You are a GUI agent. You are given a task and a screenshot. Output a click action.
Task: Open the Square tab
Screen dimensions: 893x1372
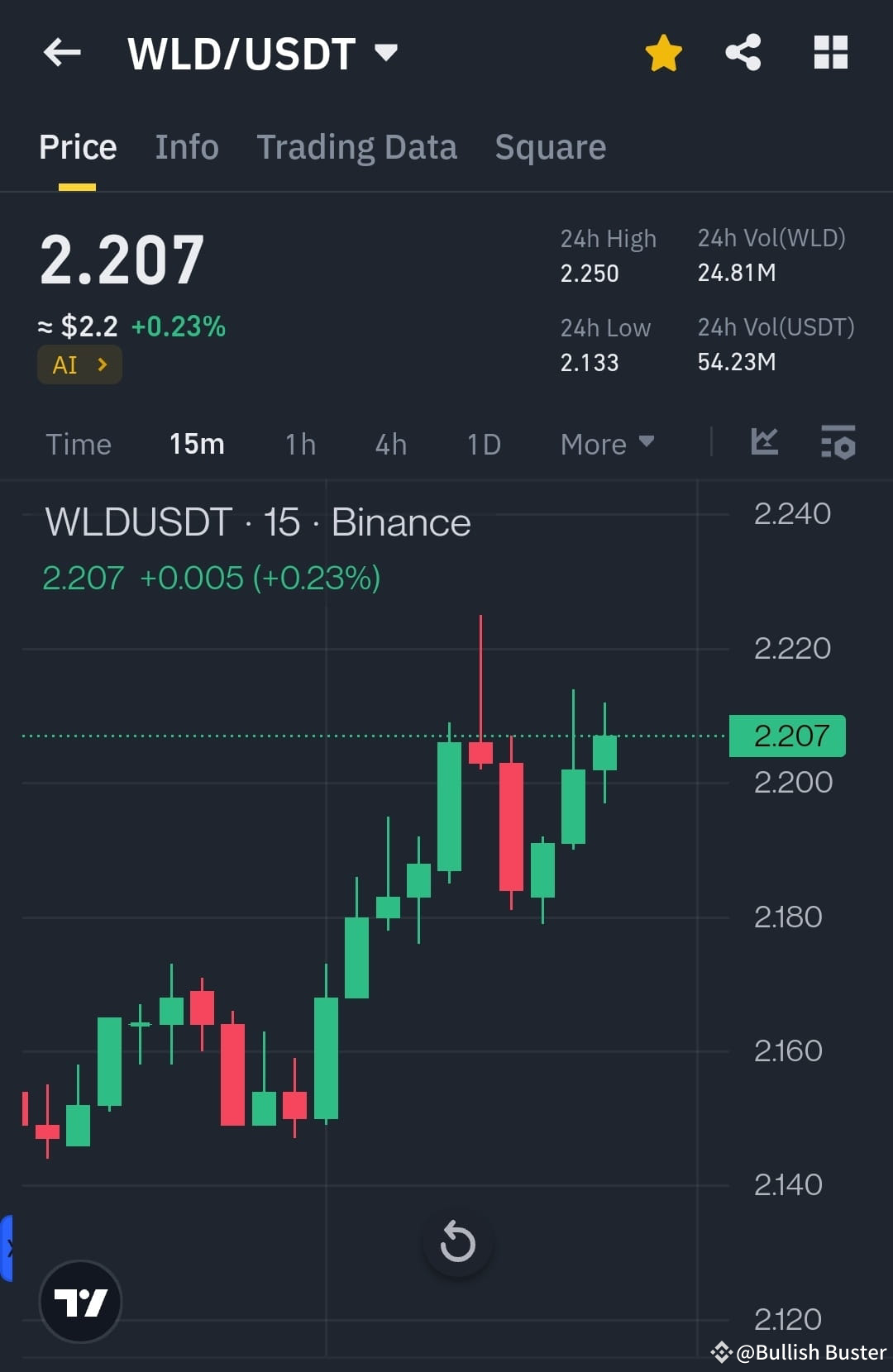550,147
